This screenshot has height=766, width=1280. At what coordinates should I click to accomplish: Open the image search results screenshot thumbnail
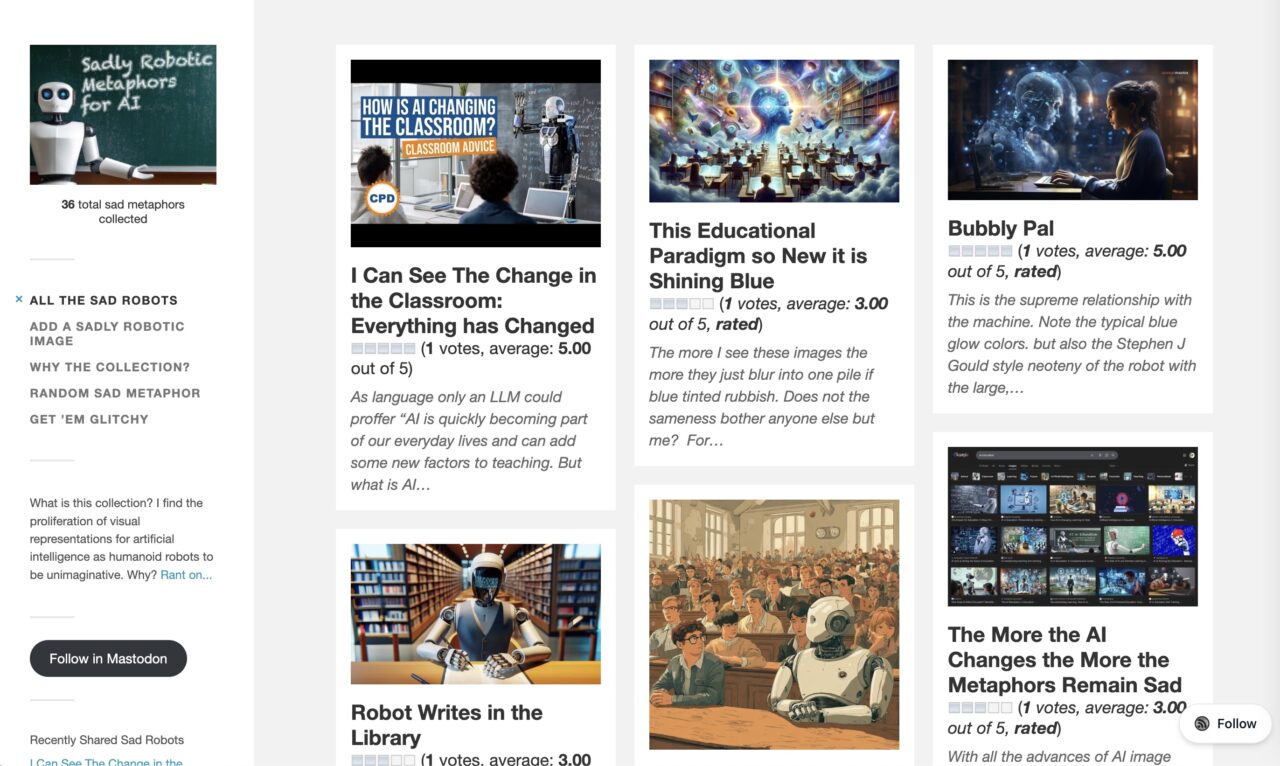click(1072, 526)
